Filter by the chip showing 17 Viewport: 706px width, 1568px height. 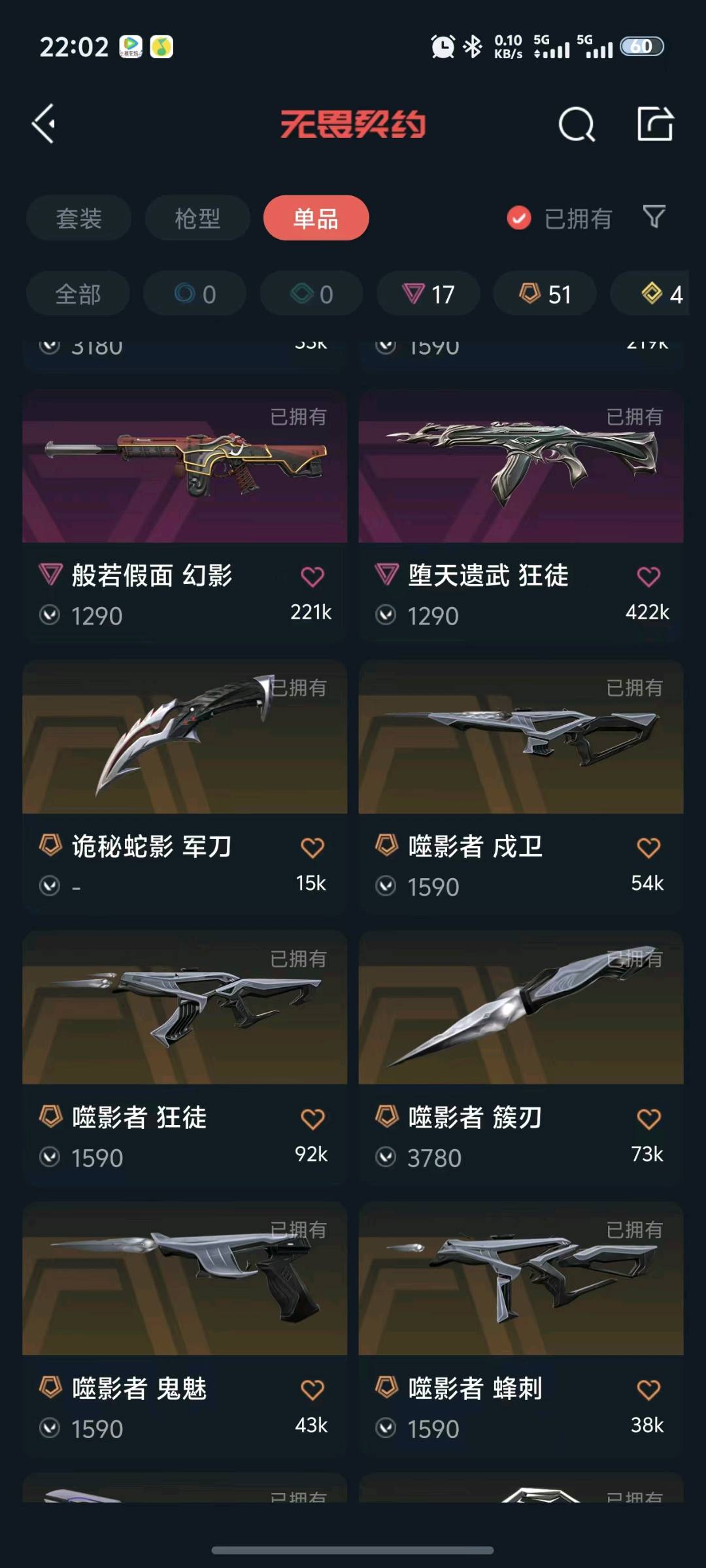point(428,294)
